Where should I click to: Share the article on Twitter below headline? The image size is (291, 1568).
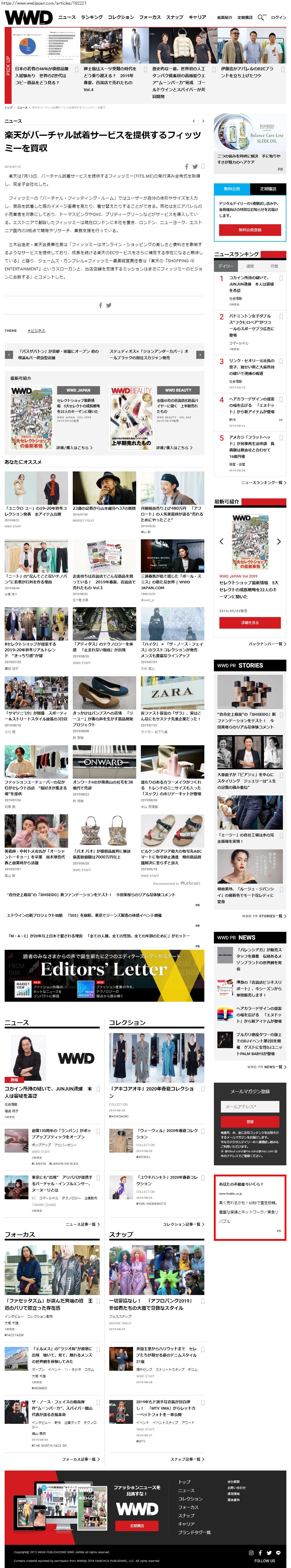[195, 166]
